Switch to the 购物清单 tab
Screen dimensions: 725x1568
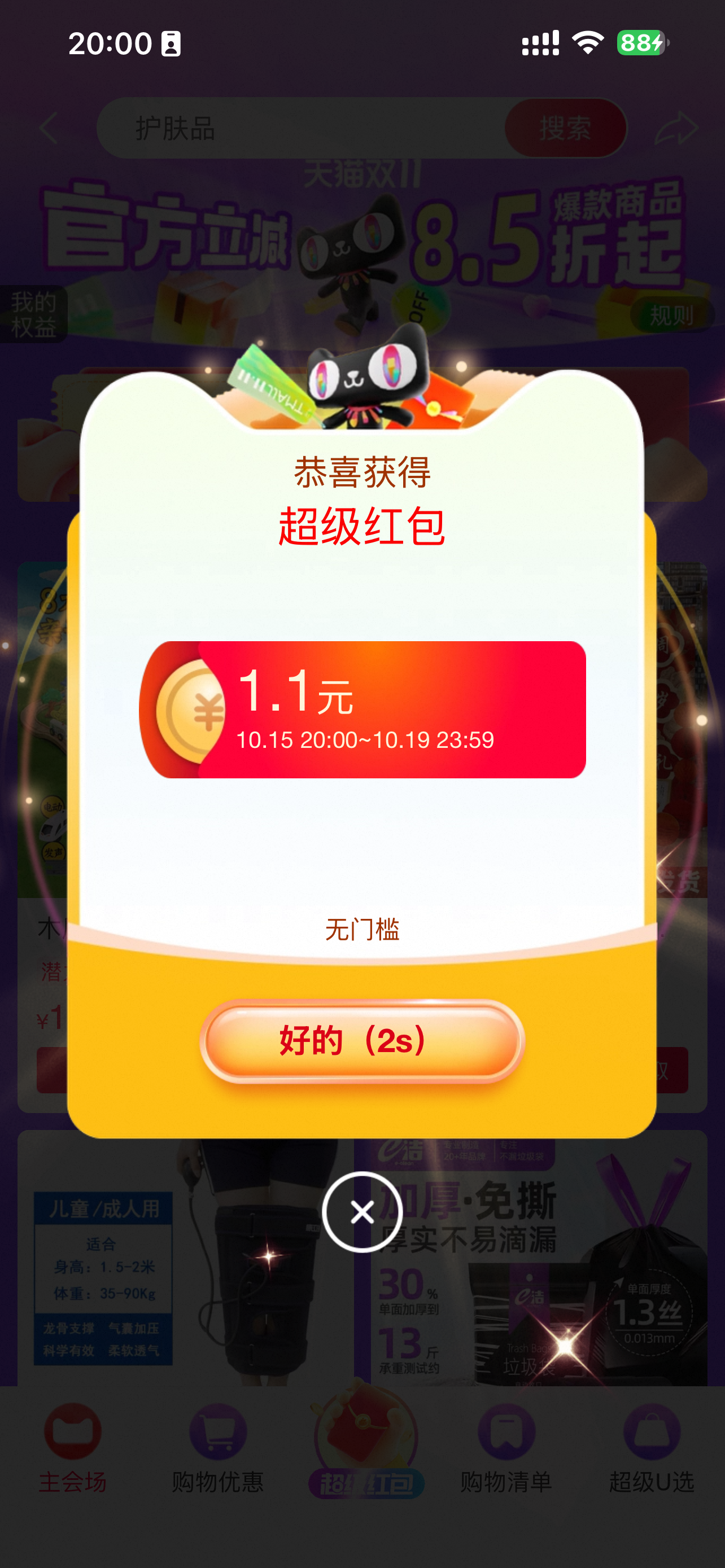pyautogui.click(x=506, y=1449)
